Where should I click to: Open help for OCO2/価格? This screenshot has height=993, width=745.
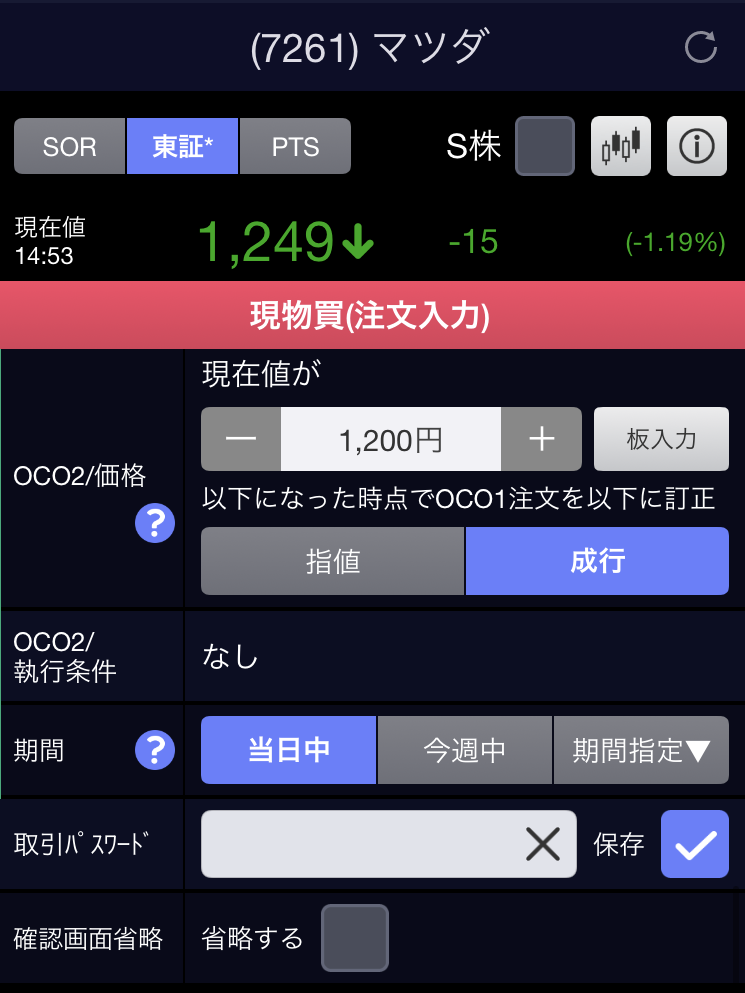155,522
